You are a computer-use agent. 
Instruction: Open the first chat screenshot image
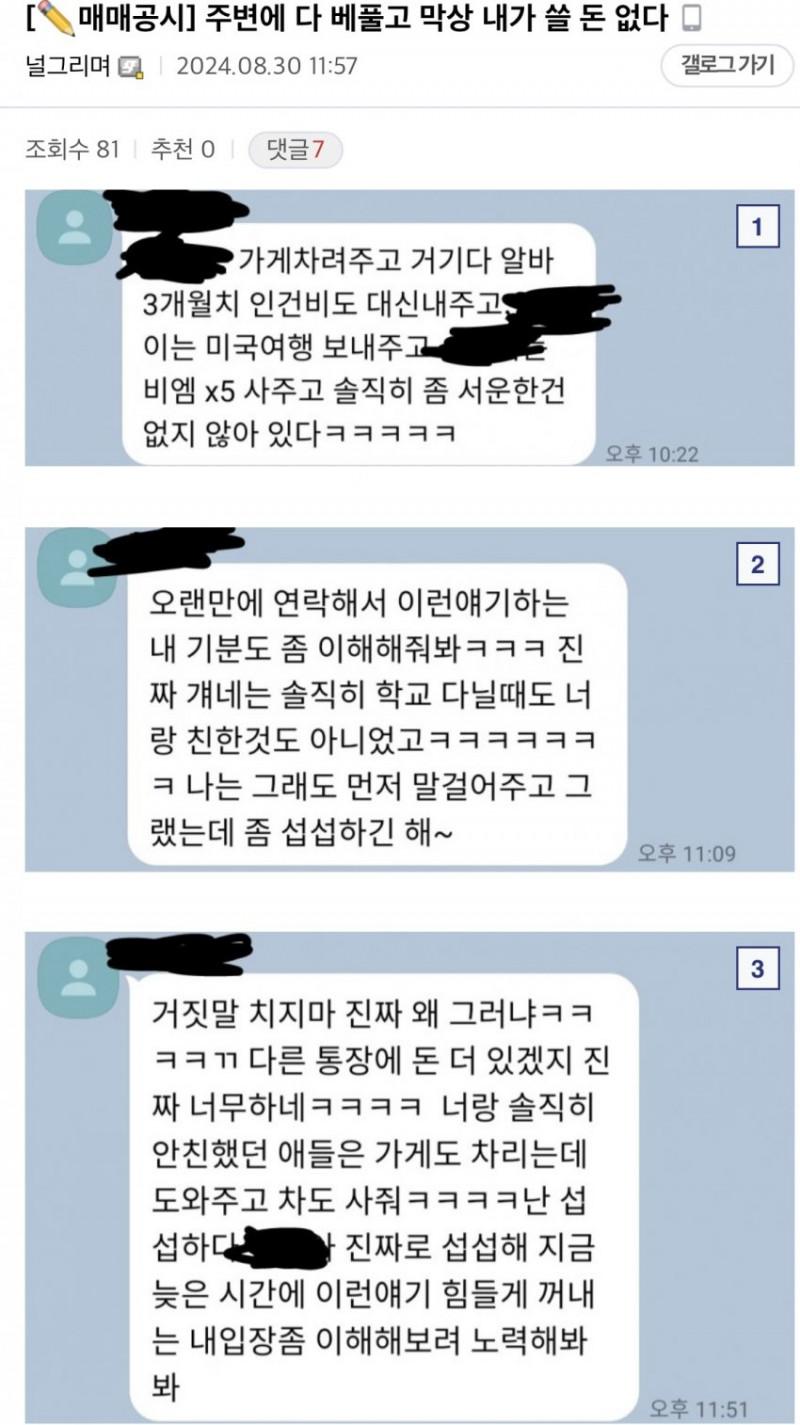400,328
